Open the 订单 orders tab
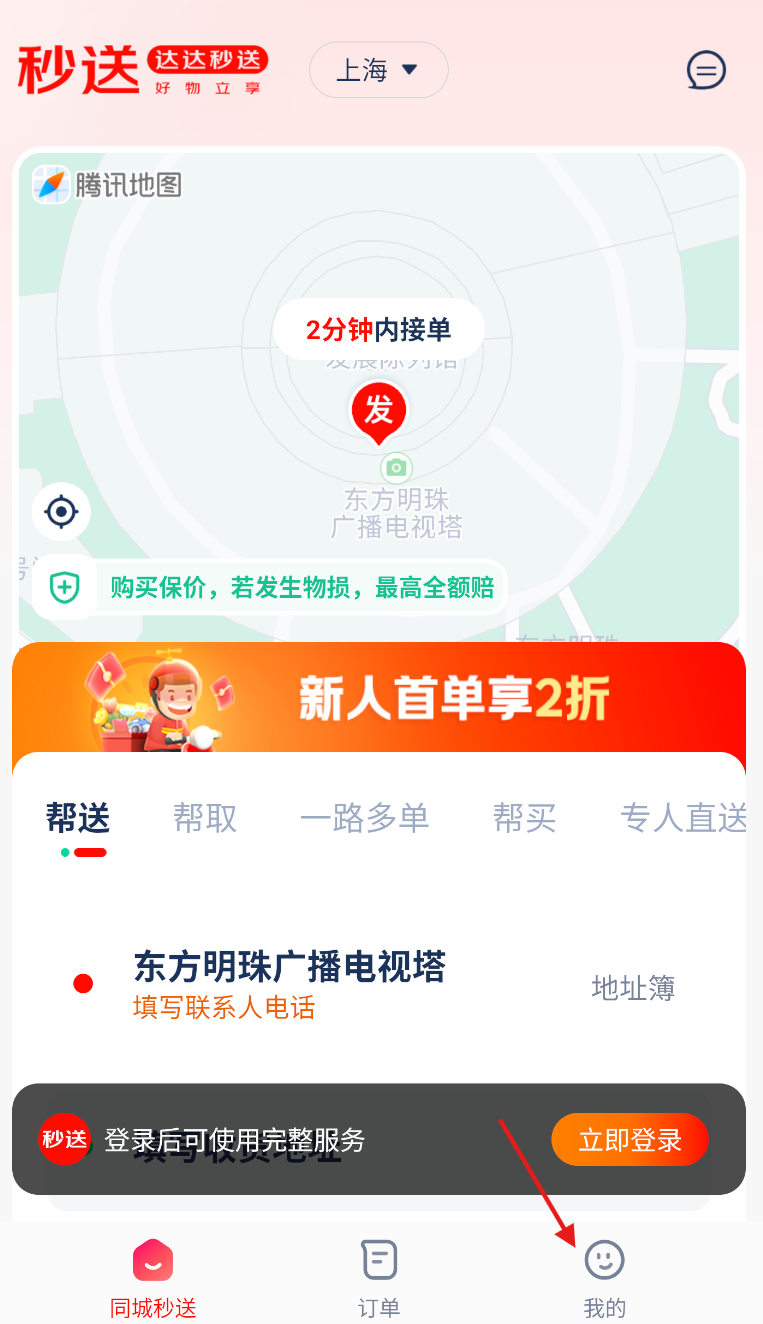The height and width of the screenshot is (1324, 763). tap(379, 1276)
